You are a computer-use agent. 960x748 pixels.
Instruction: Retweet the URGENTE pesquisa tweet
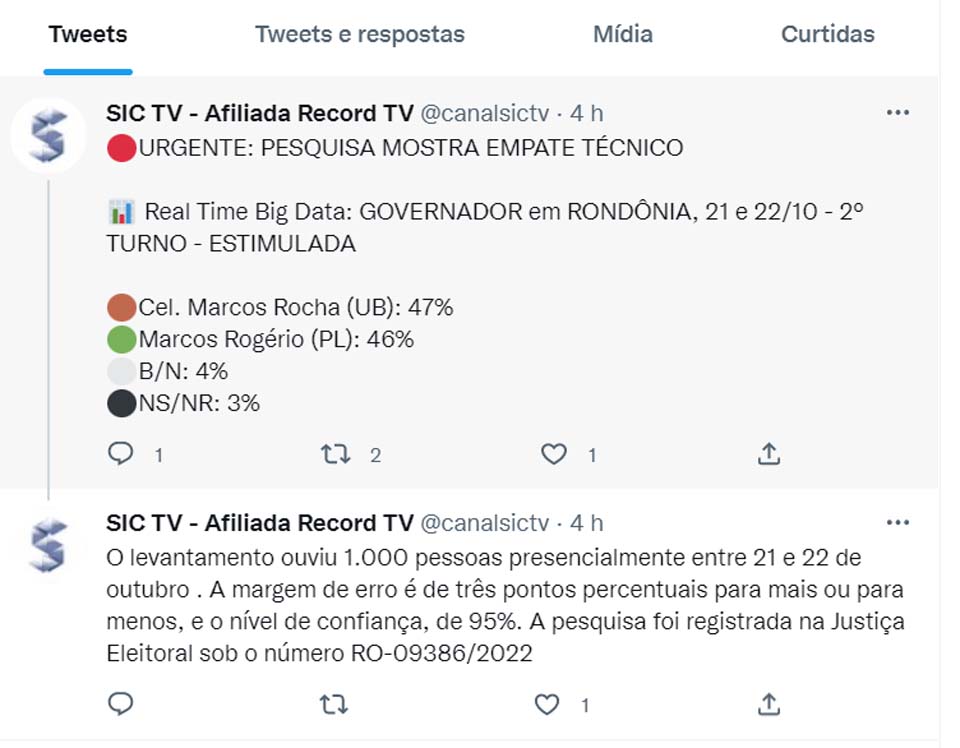tap(335, 455)
